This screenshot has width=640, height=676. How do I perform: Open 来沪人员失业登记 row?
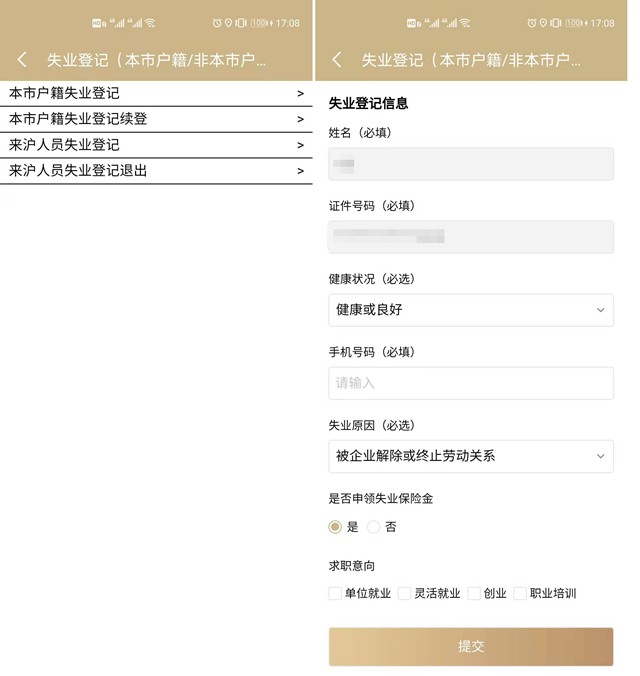(x=155, y=145)
